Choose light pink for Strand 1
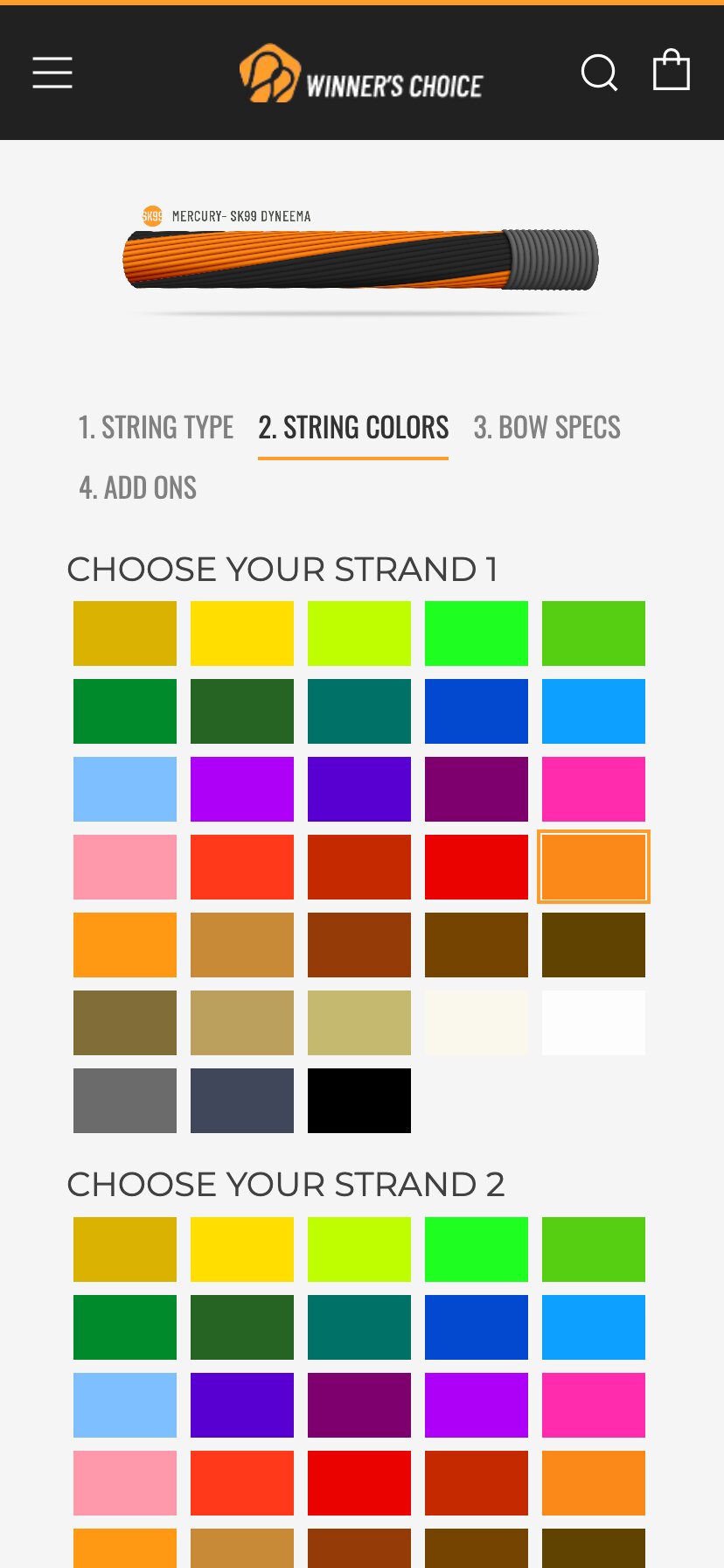The width and height of the screenshot is (724, 1568). pos(125,867)
